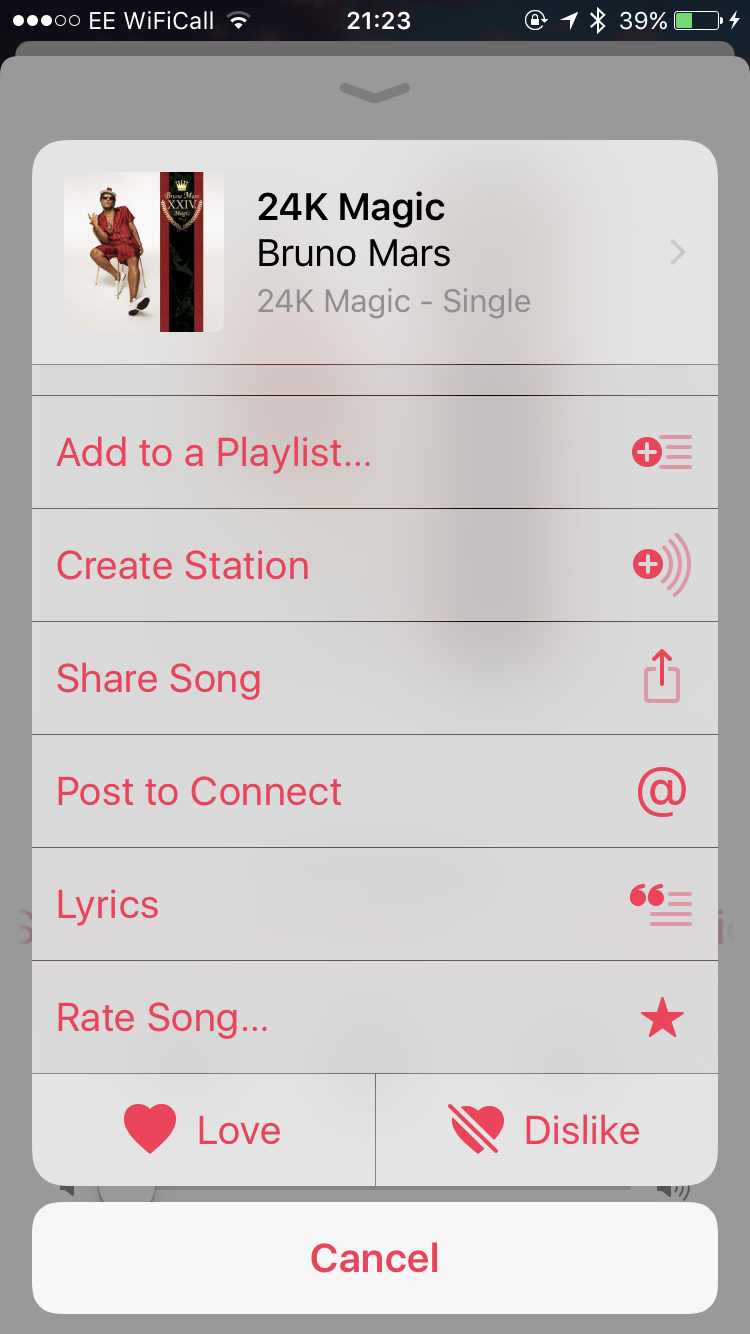Select Add to a Playlist
The height and width of the screenshot is (1334, 750).
point(375,453)
